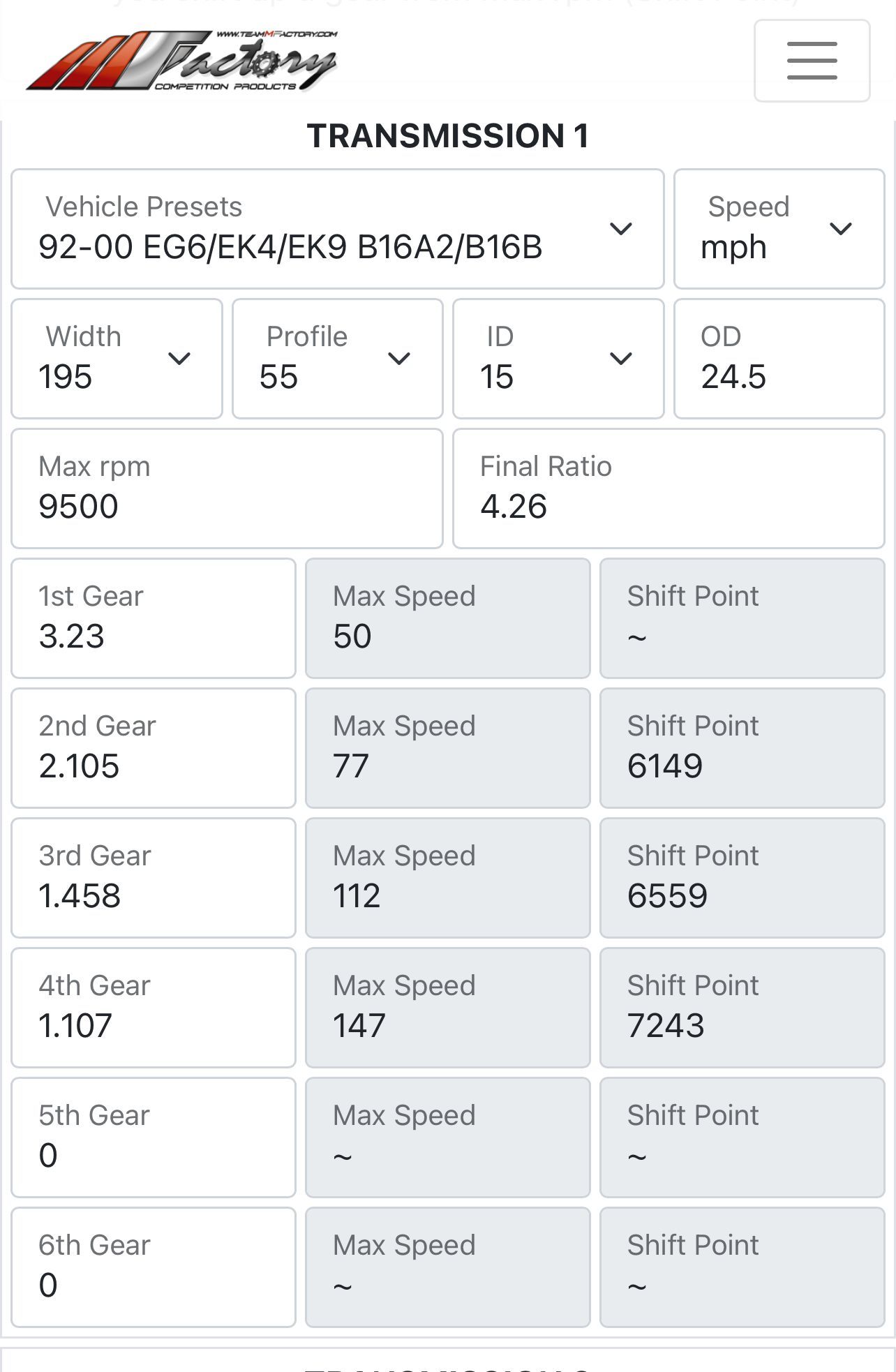This screenshot has height=1372, width=896.
Task: Tap the OD tire diameter field
Action: point(779,359)
